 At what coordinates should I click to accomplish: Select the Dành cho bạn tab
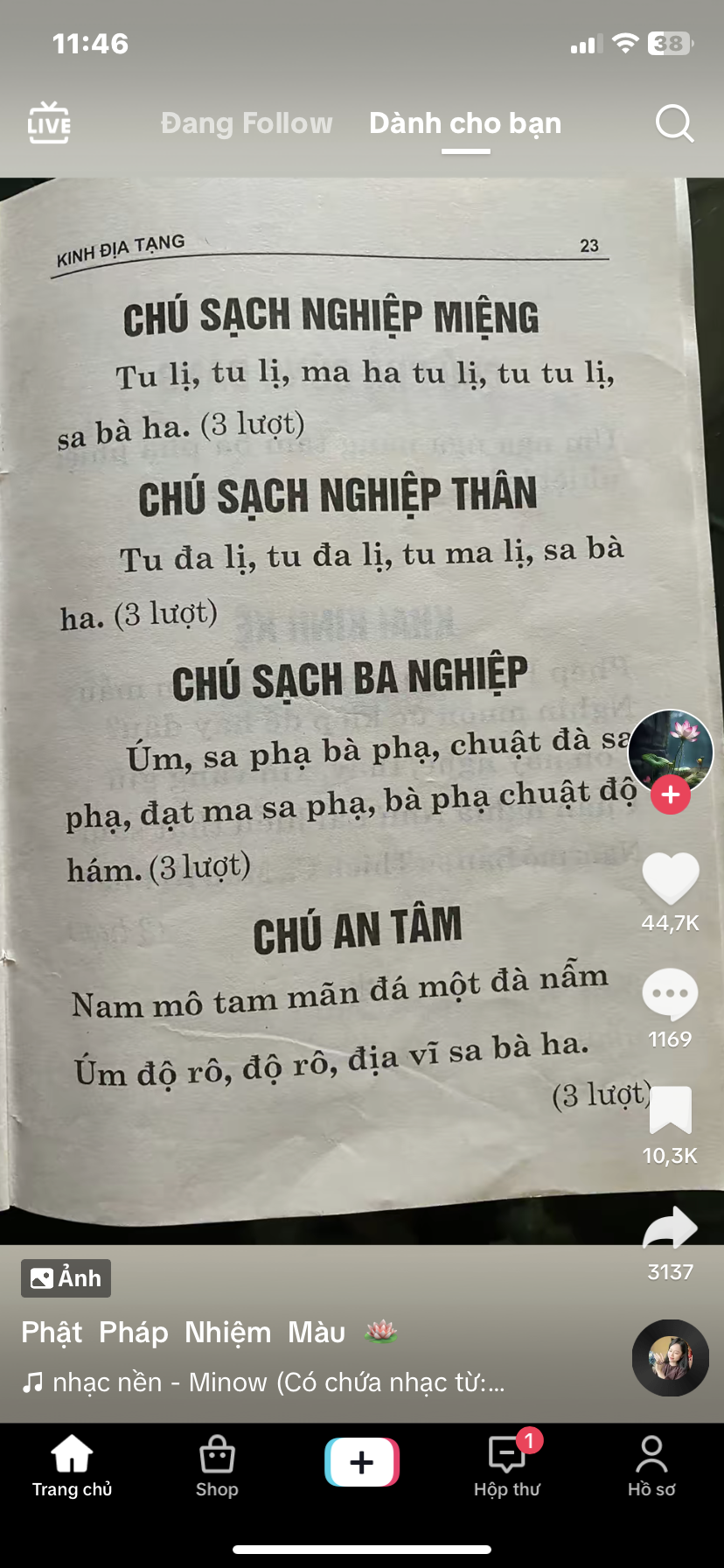click(465, 123)
